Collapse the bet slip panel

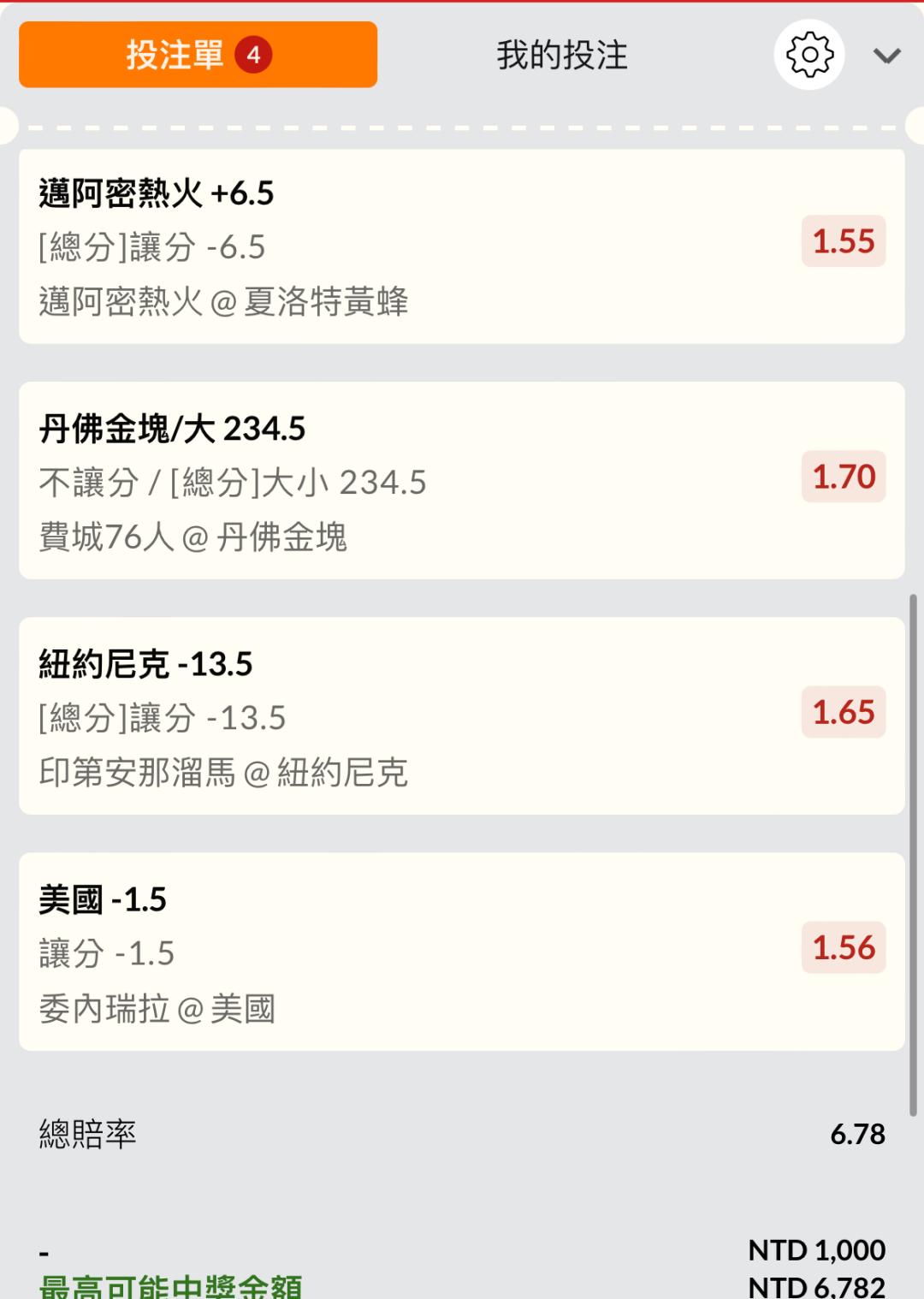(x=886, y=56)
